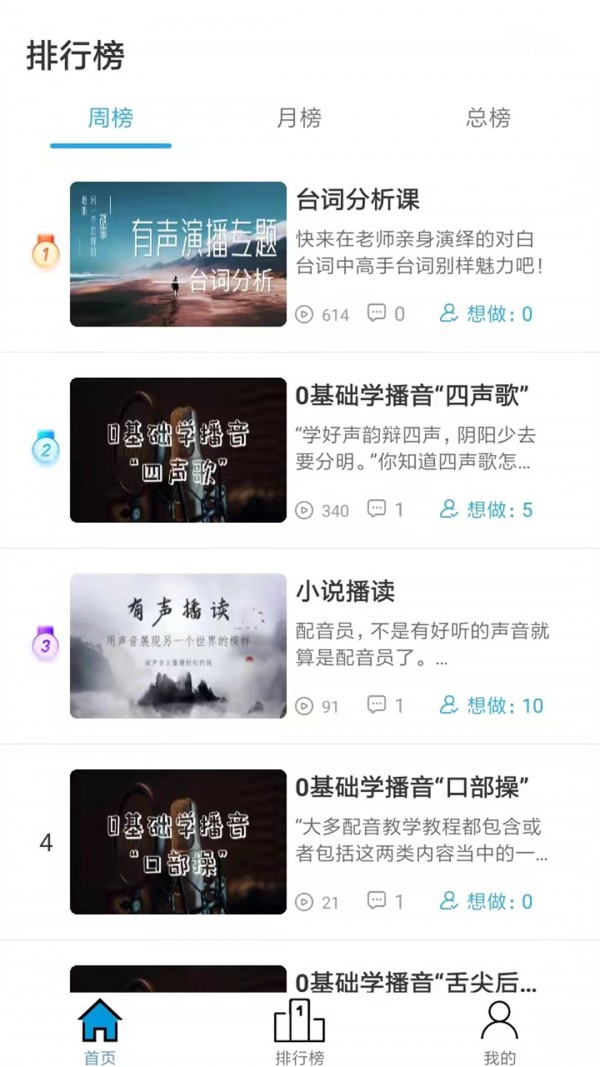Image resolution: width=600 pixels, height=1067 pixels.
Task: Tap 想做 on 台词分析课
Action: [x=487, y=314]
